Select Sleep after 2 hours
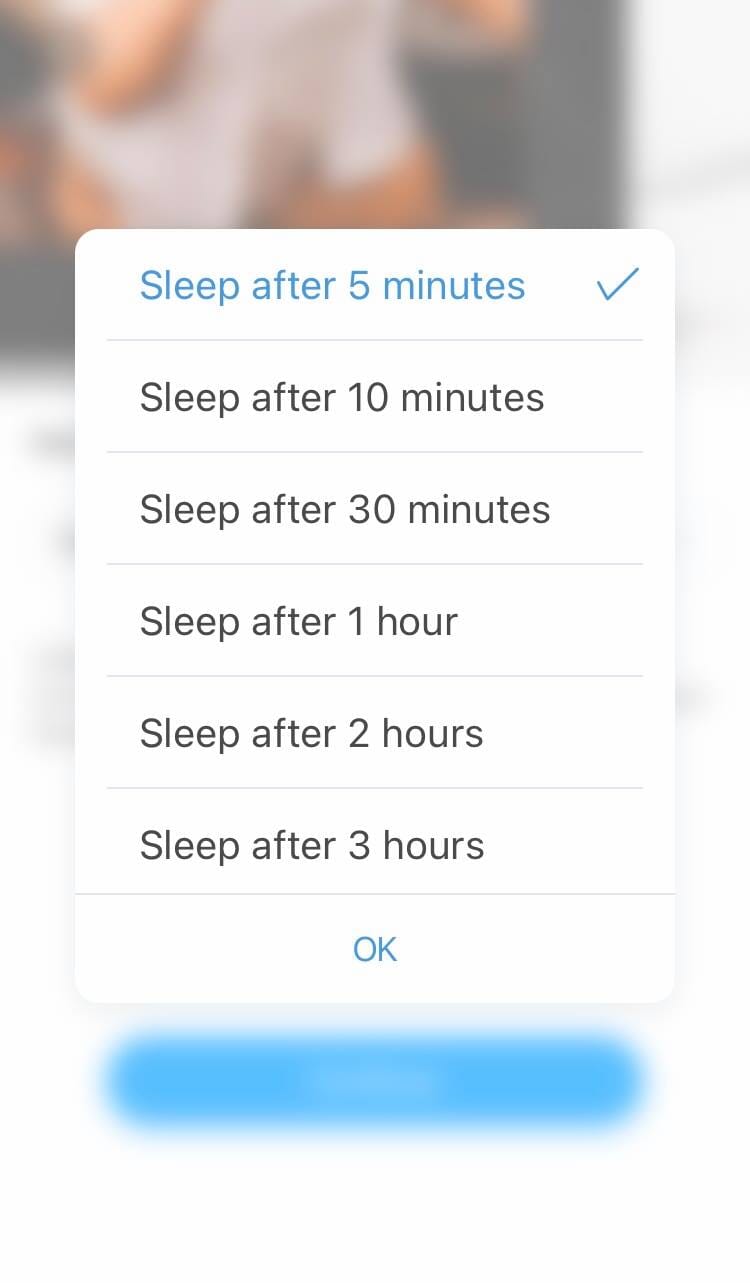This screenshot has height=1283, width=750. click(374, 733)
